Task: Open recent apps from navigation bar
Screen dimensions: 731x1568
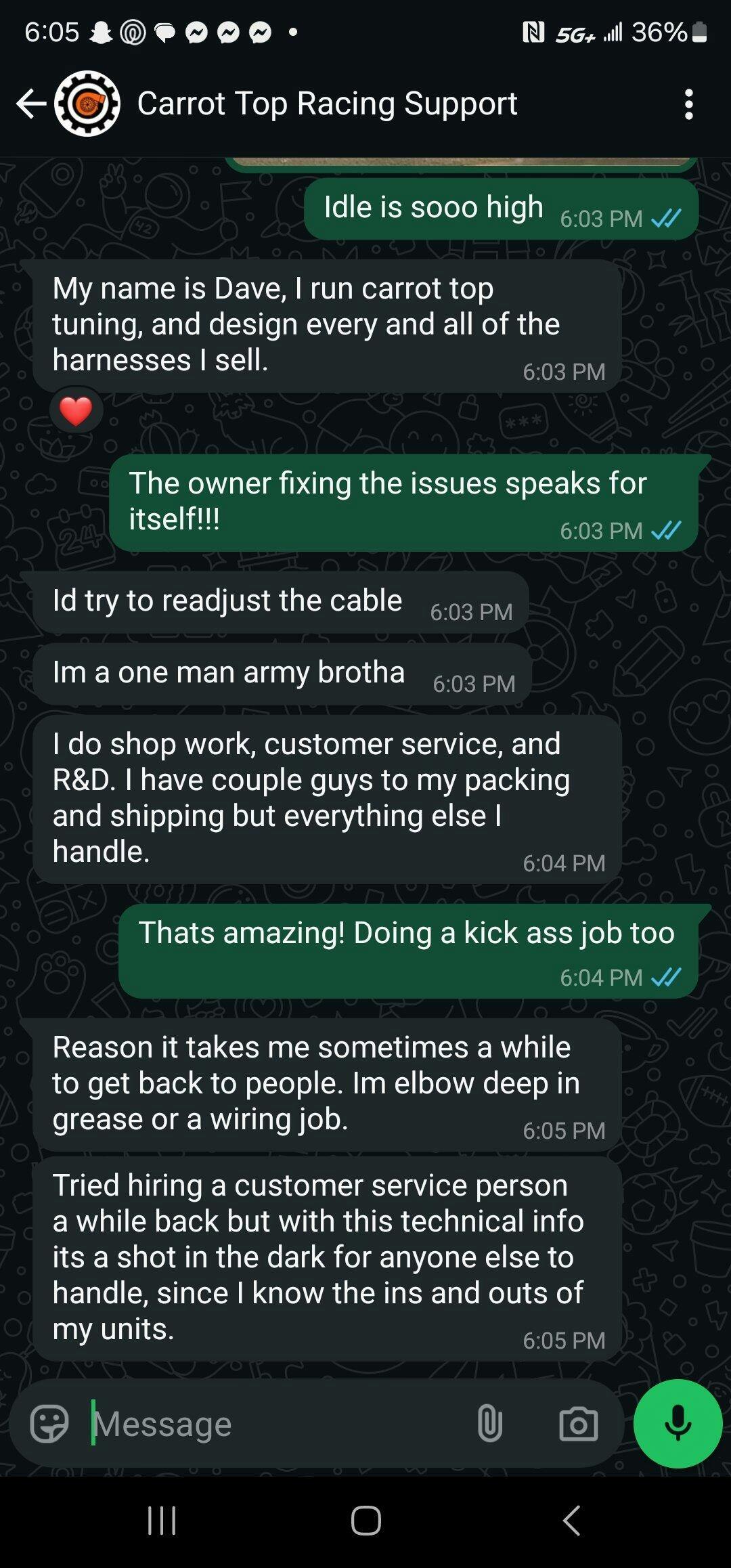Action: click(162, 1521)
